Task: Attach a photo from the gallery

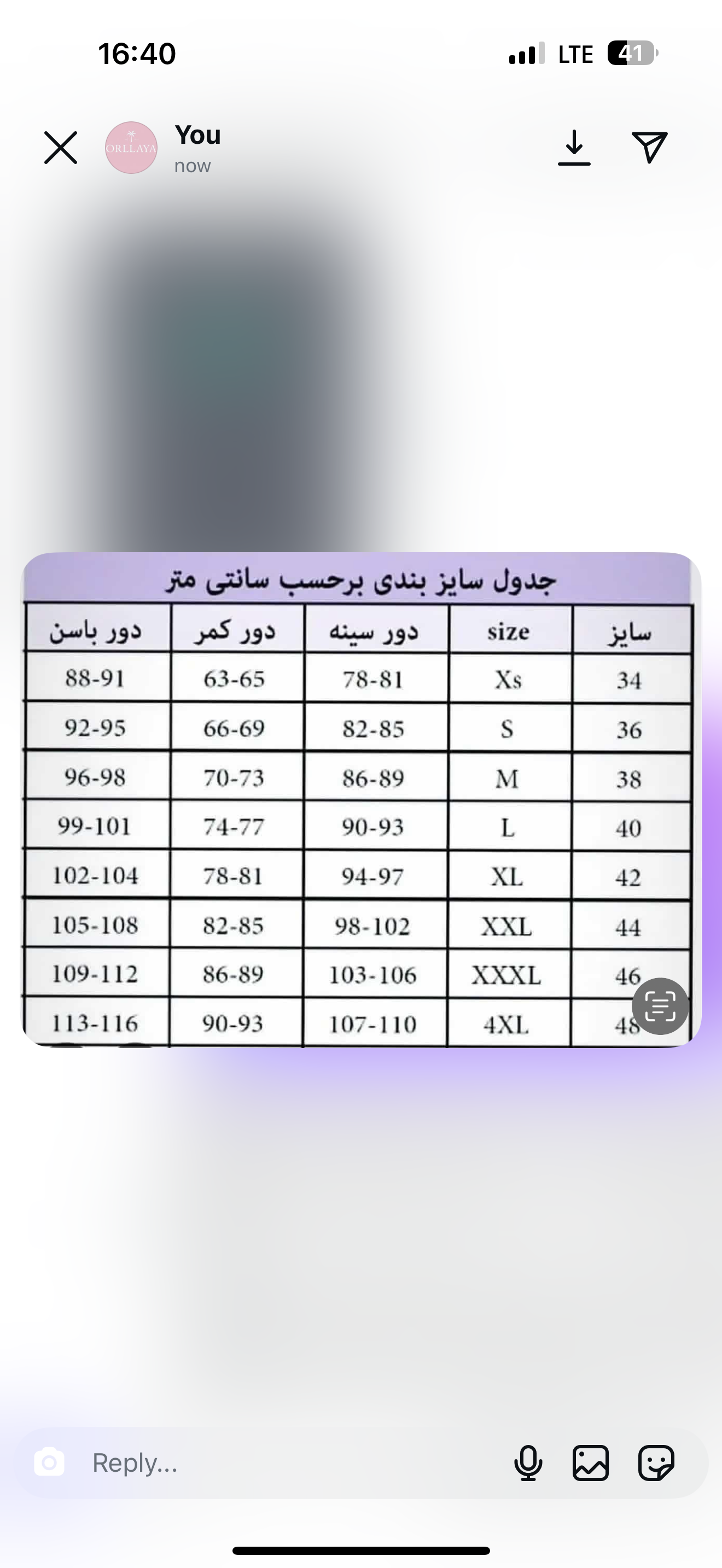Action: [x=591, y=1462]
